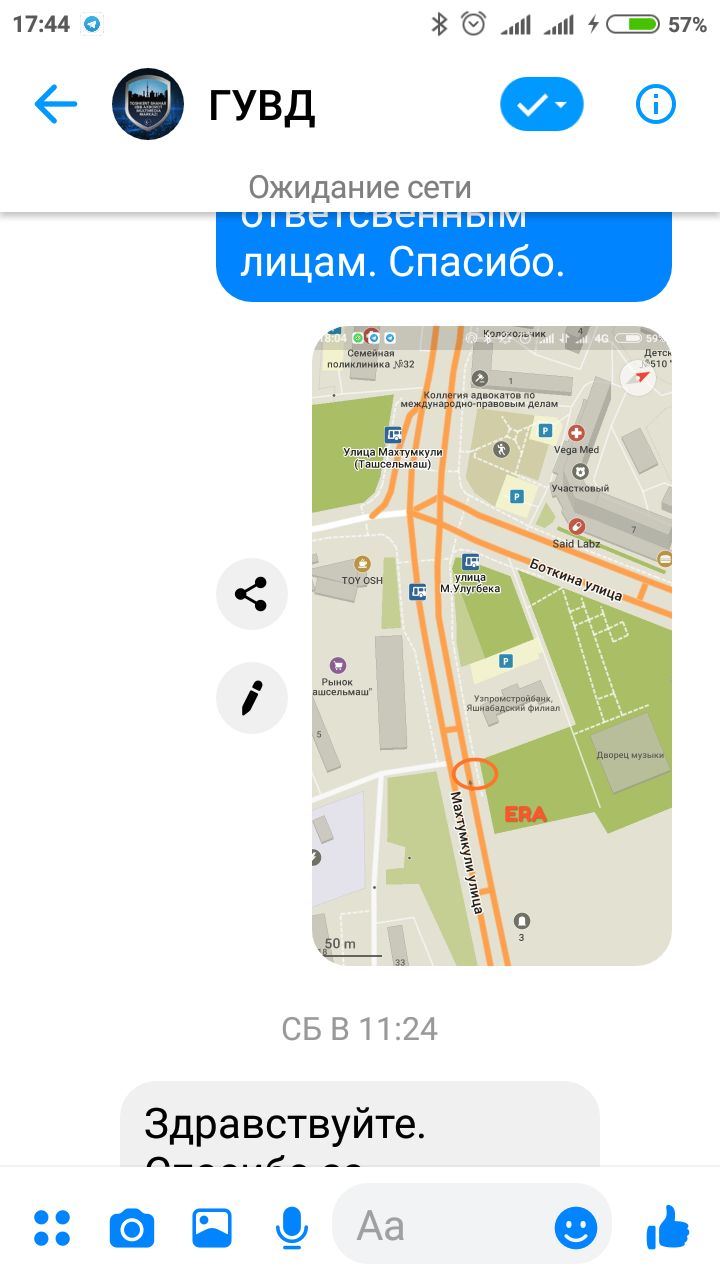
Task: Open emoji picker smiley
Action: tap(575, 1227)
